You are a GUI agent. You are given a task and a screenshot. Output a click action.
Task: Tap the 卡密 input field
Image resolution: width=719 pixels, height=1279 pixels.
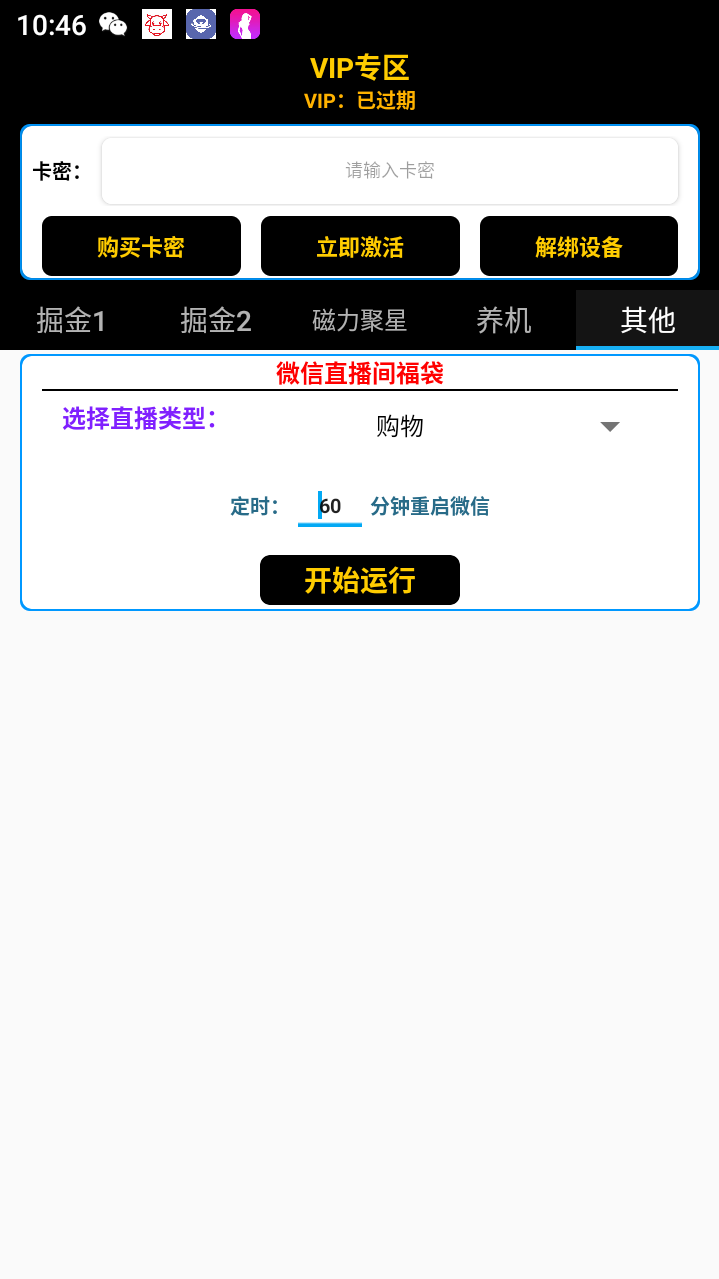point(390,171)
